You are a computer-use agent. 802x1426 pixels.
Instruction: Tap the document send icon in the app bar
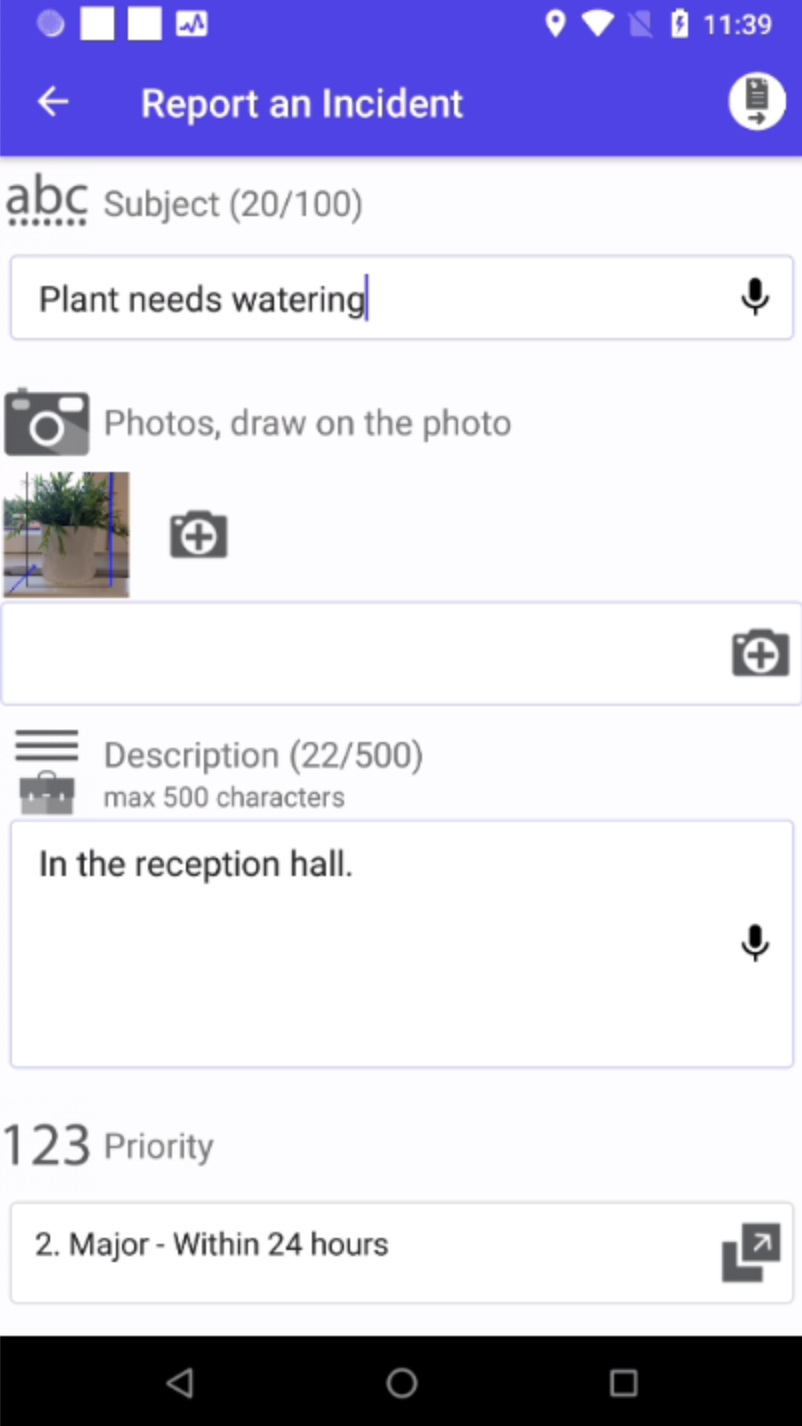756,102
